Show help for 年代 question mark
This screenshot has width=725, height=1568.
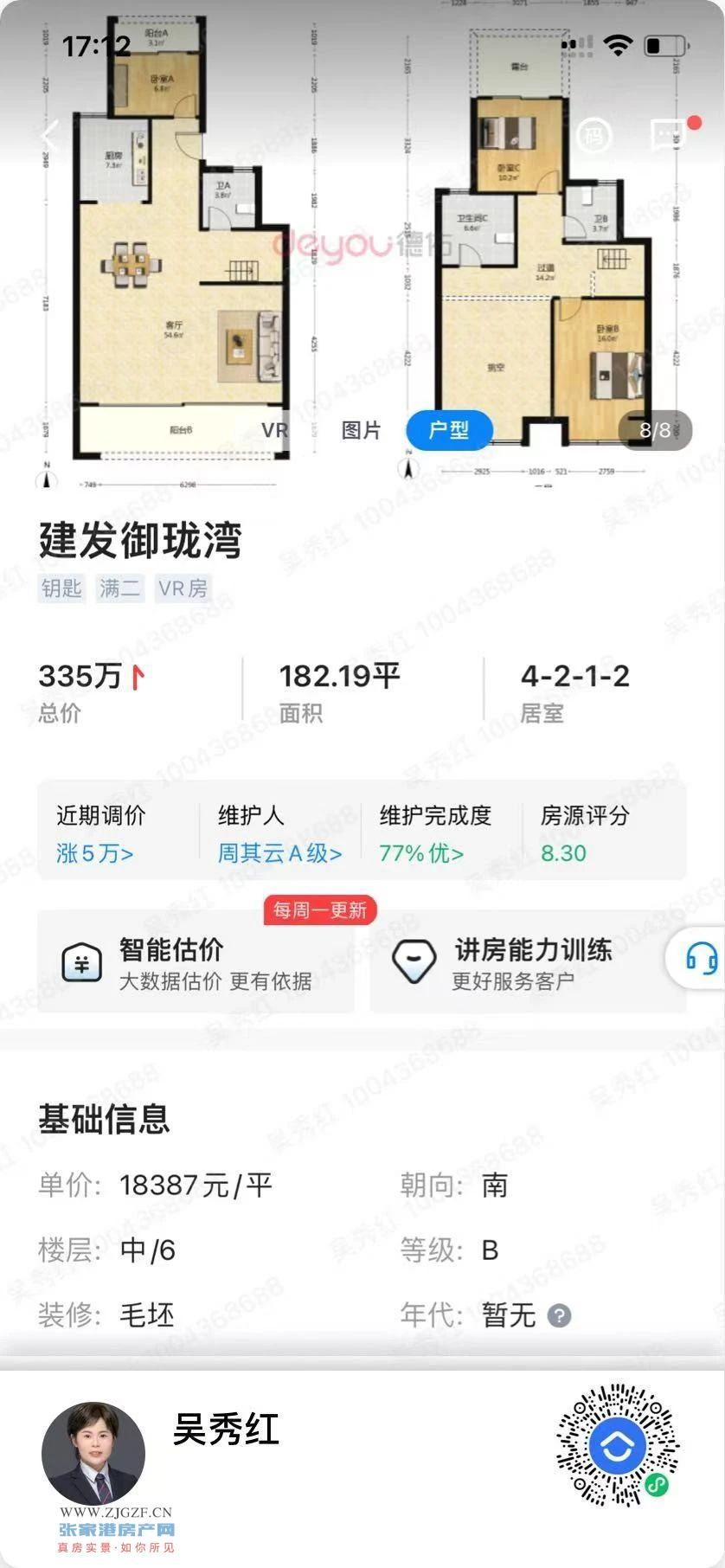click(x=560, y=1316)
